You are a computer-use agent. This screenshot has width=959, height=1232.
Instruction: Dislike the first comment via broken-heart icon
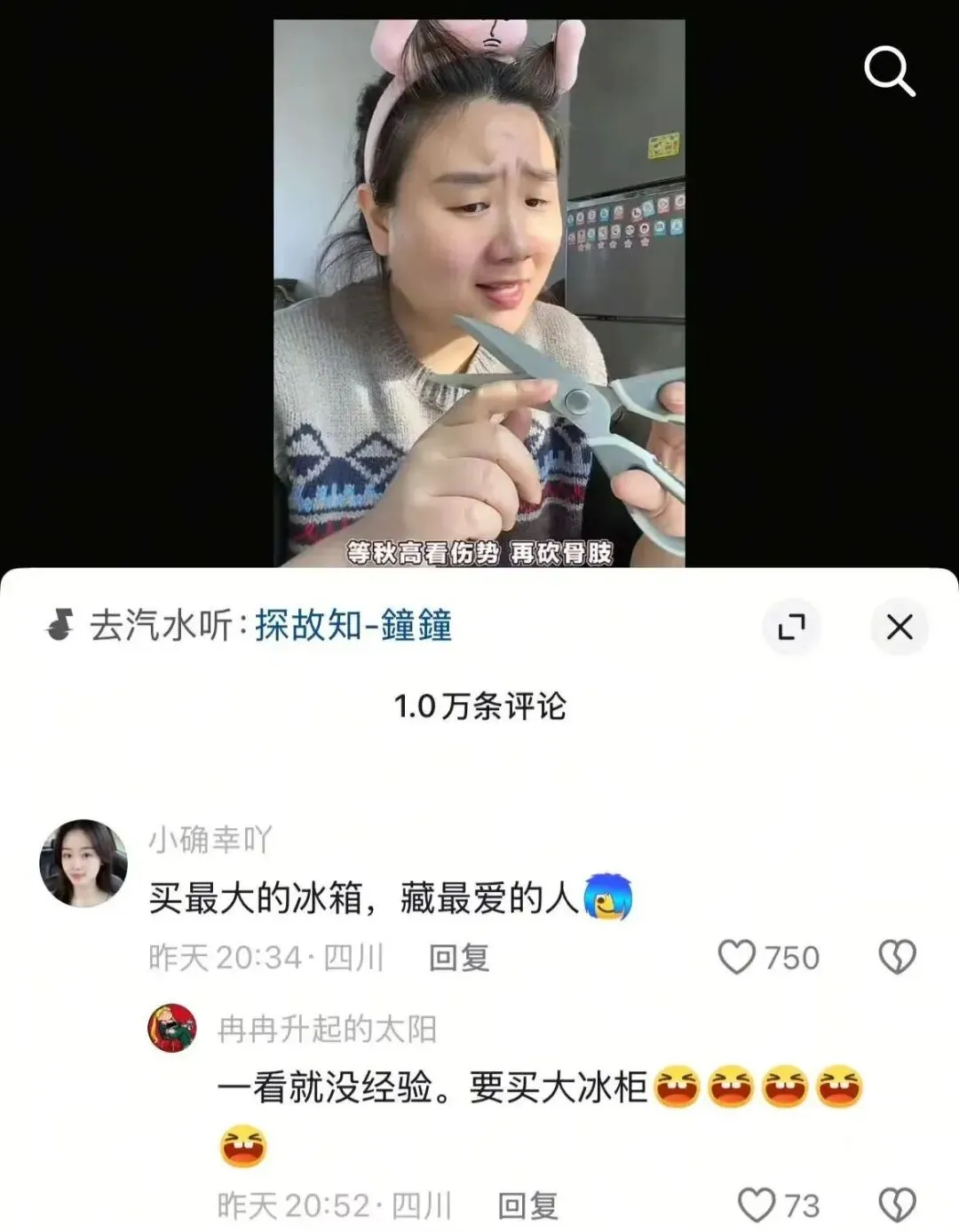(897, 958)
